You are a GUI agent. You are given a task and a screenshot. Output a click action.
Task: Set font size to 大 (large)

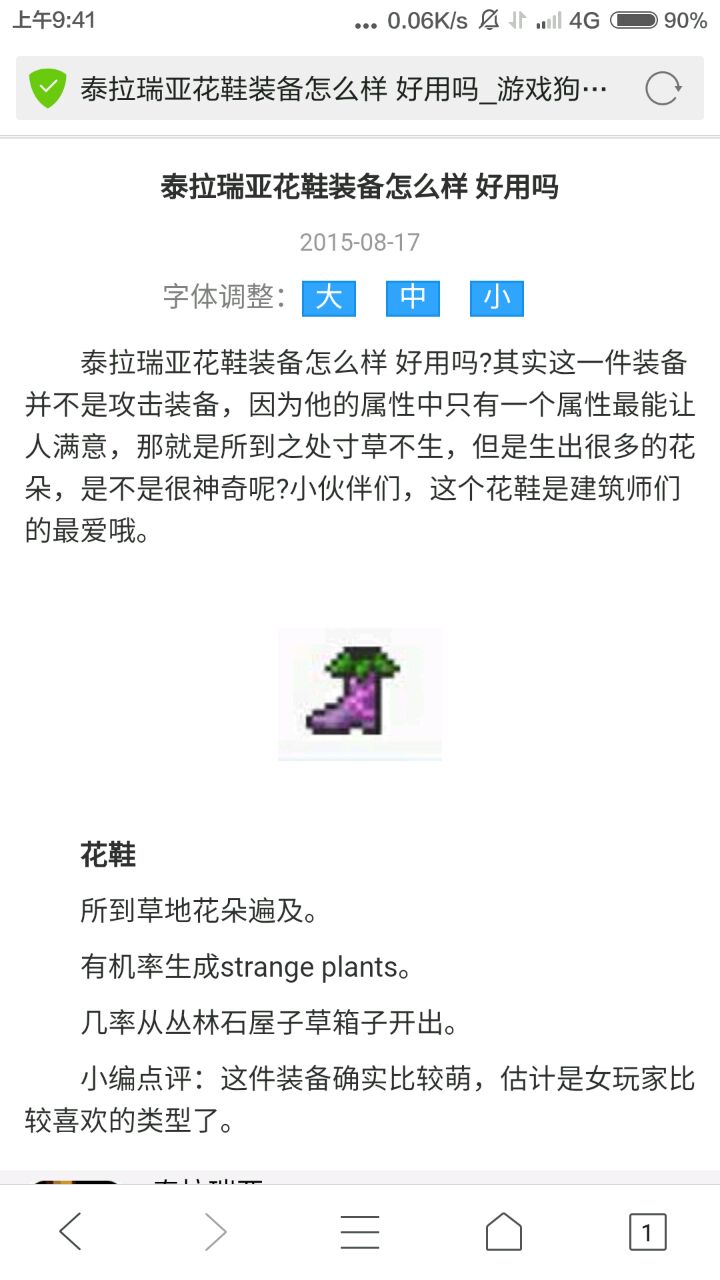[329, 298]
